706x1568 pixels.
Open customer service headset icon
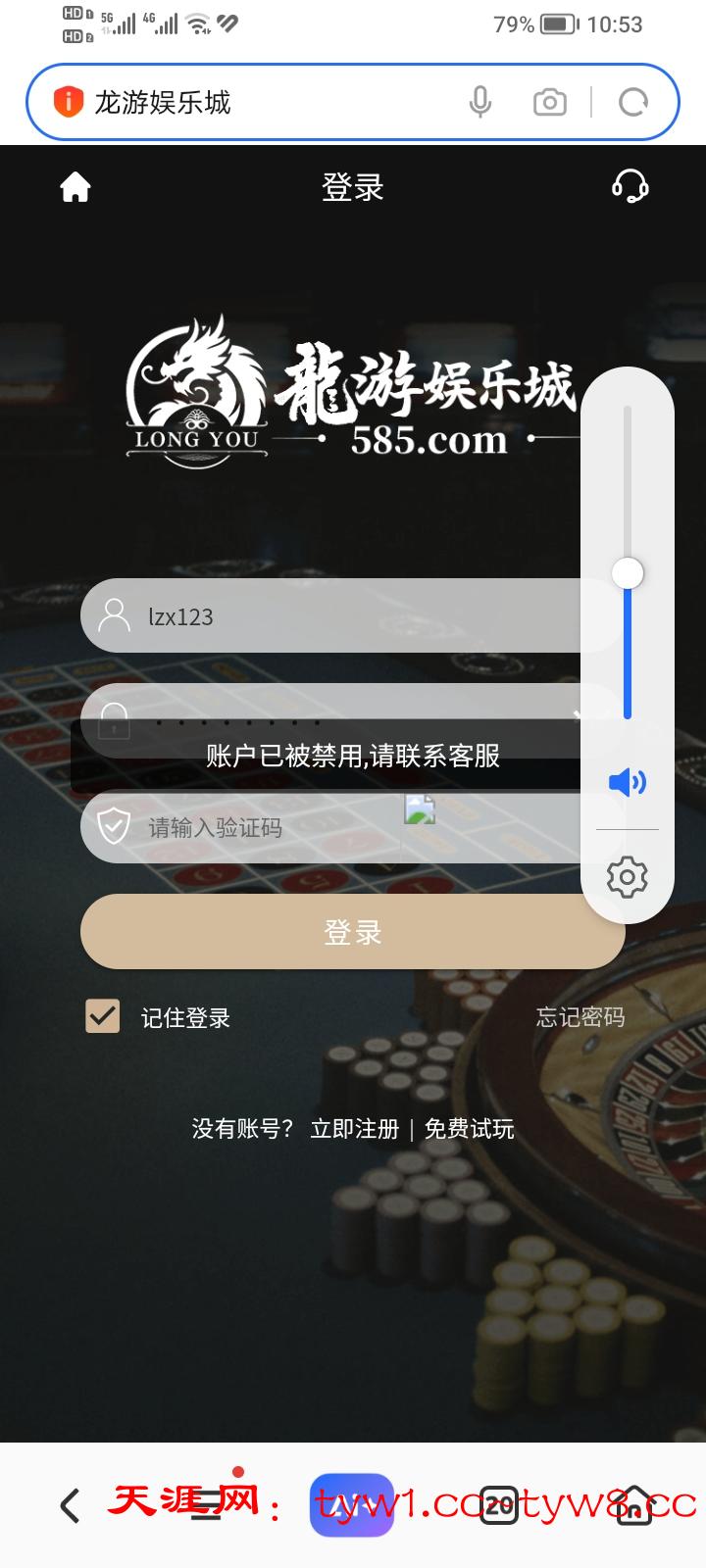click(630, 186)
